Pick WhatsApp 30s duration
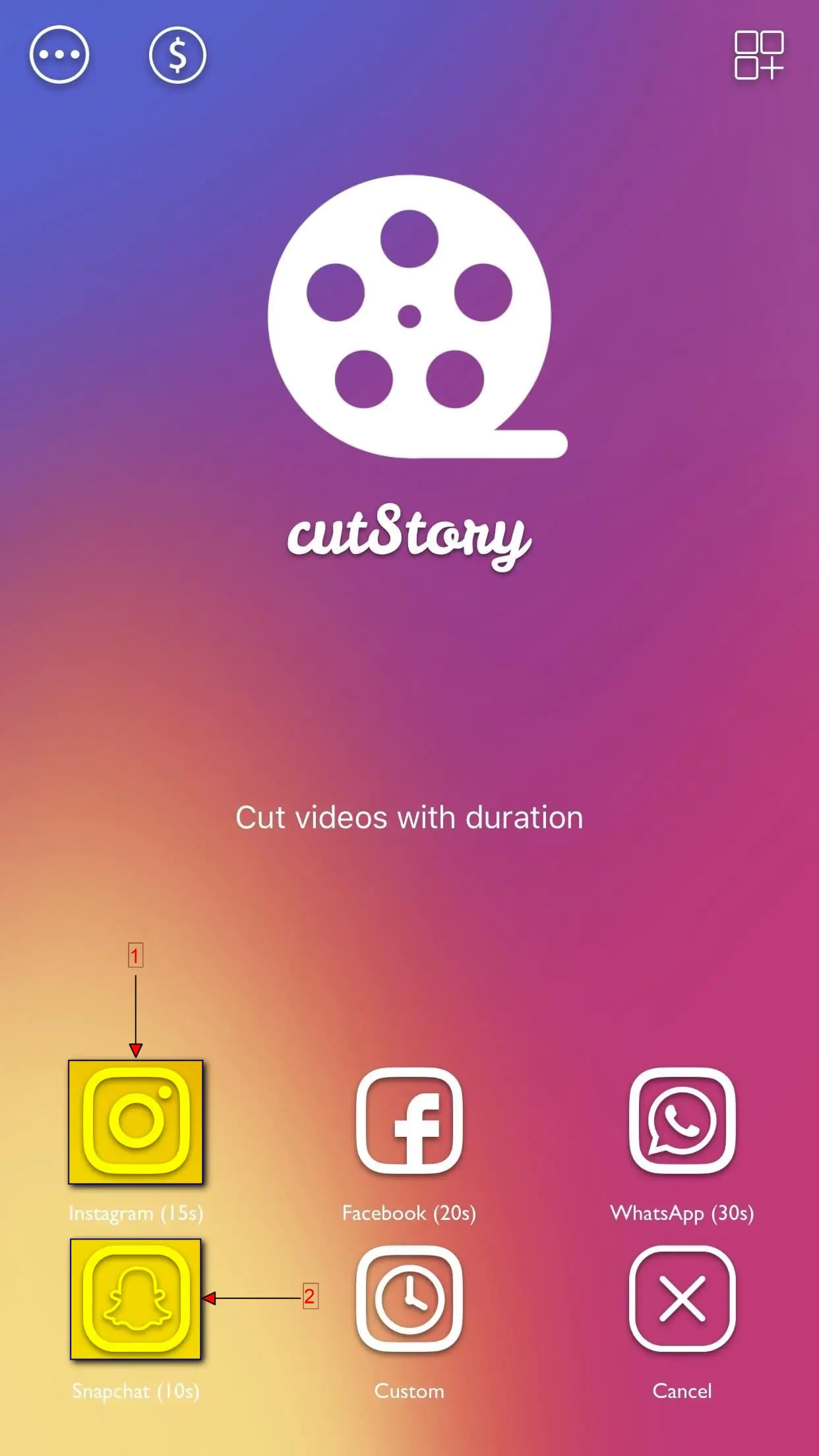Image resolution: width=819 pixels, height=1456 pixels. click(682, 1121)
